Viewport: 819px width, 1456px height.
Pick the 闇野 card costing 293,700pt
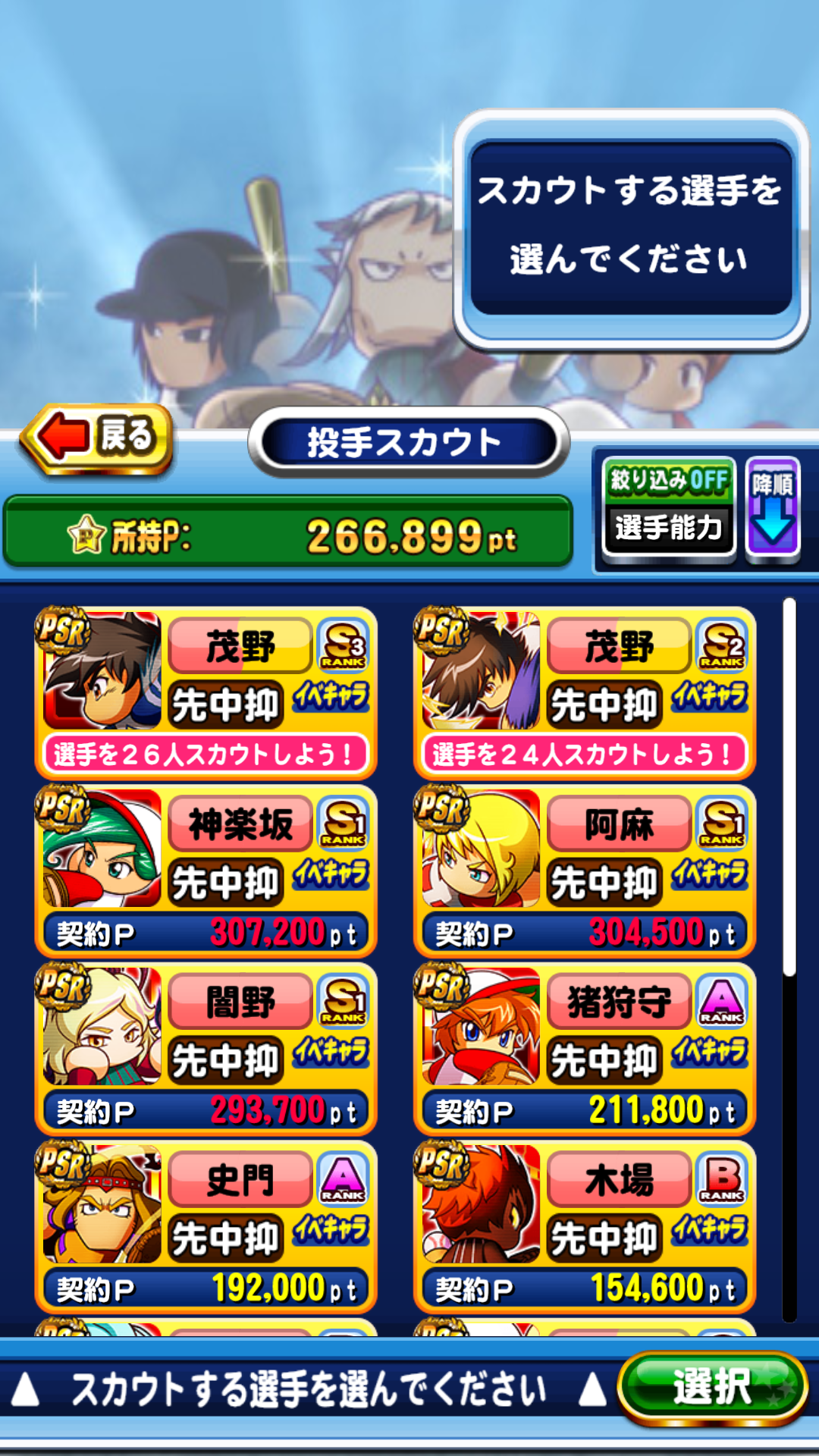point(206,1049)
